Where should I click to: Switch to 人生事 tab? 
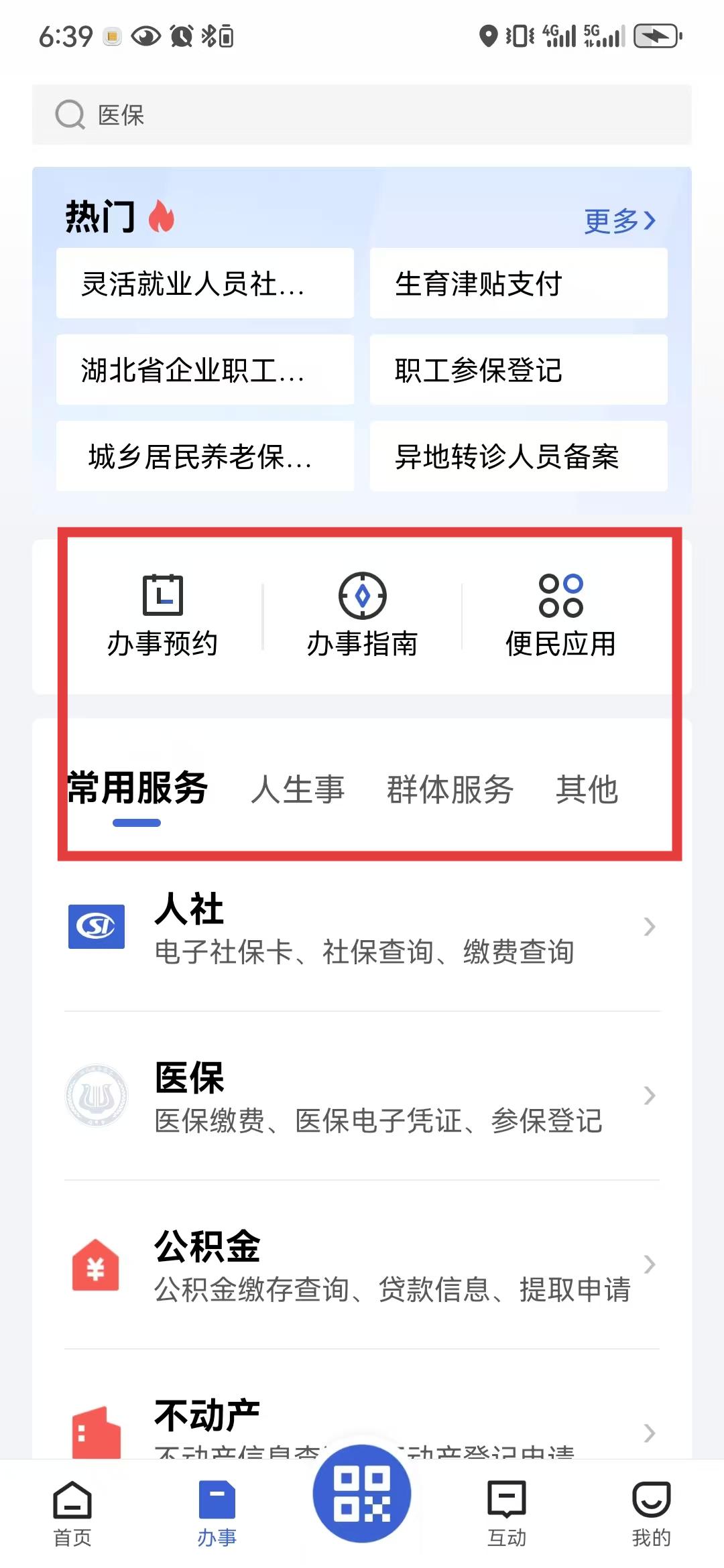coord(298,789)
